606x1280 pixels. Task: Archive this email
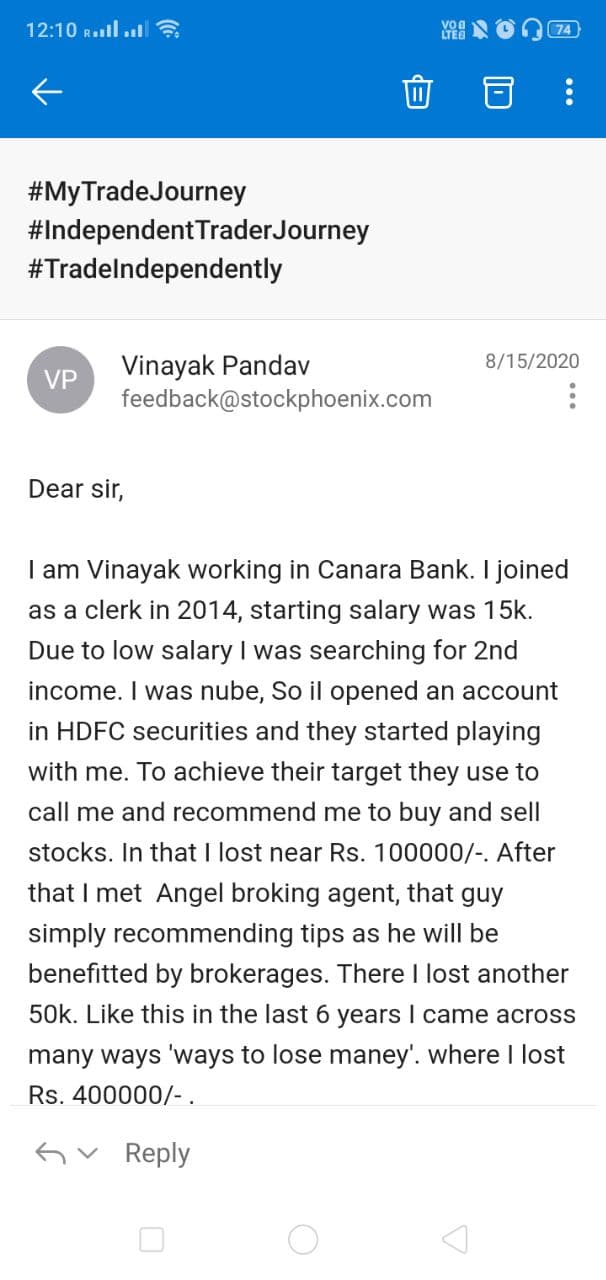pyautogui.click(x=498, y=92)
